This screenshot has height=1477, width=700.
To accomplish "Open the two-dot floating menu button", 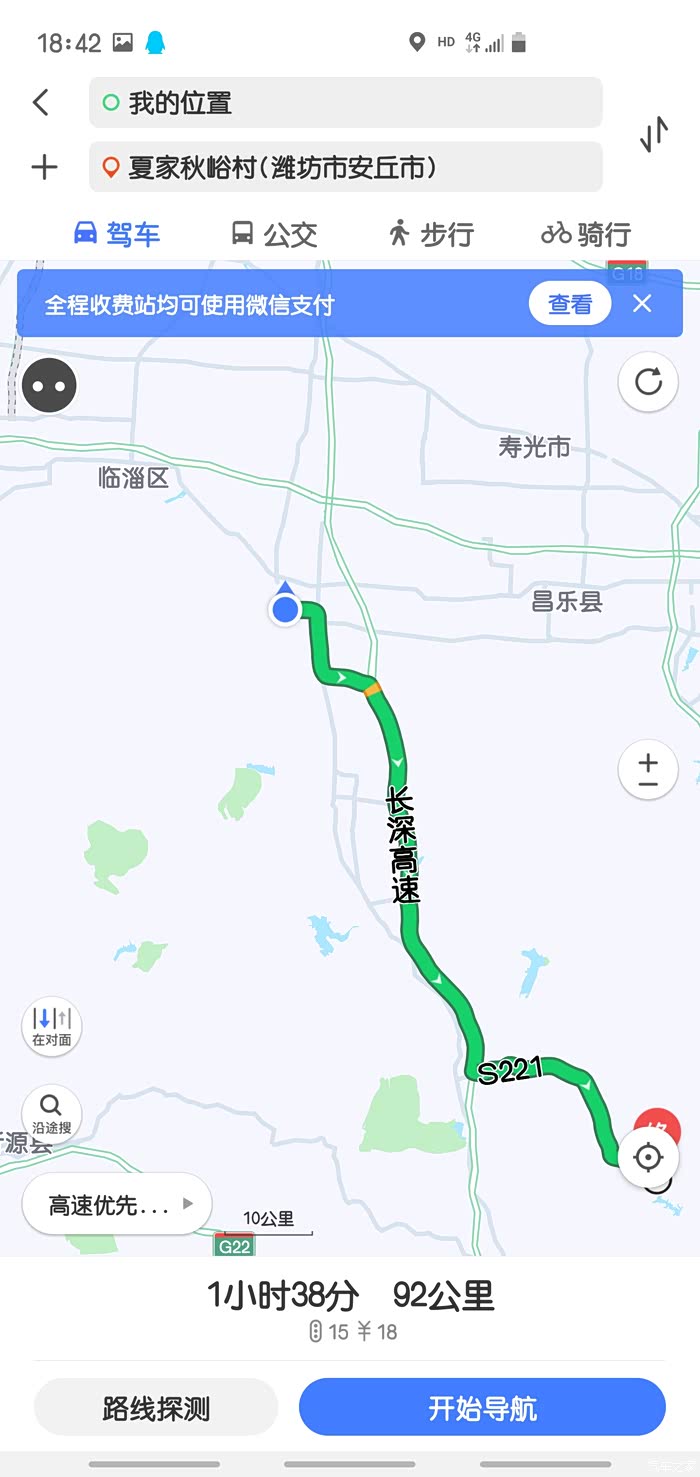I will click(x=50, y=386).
